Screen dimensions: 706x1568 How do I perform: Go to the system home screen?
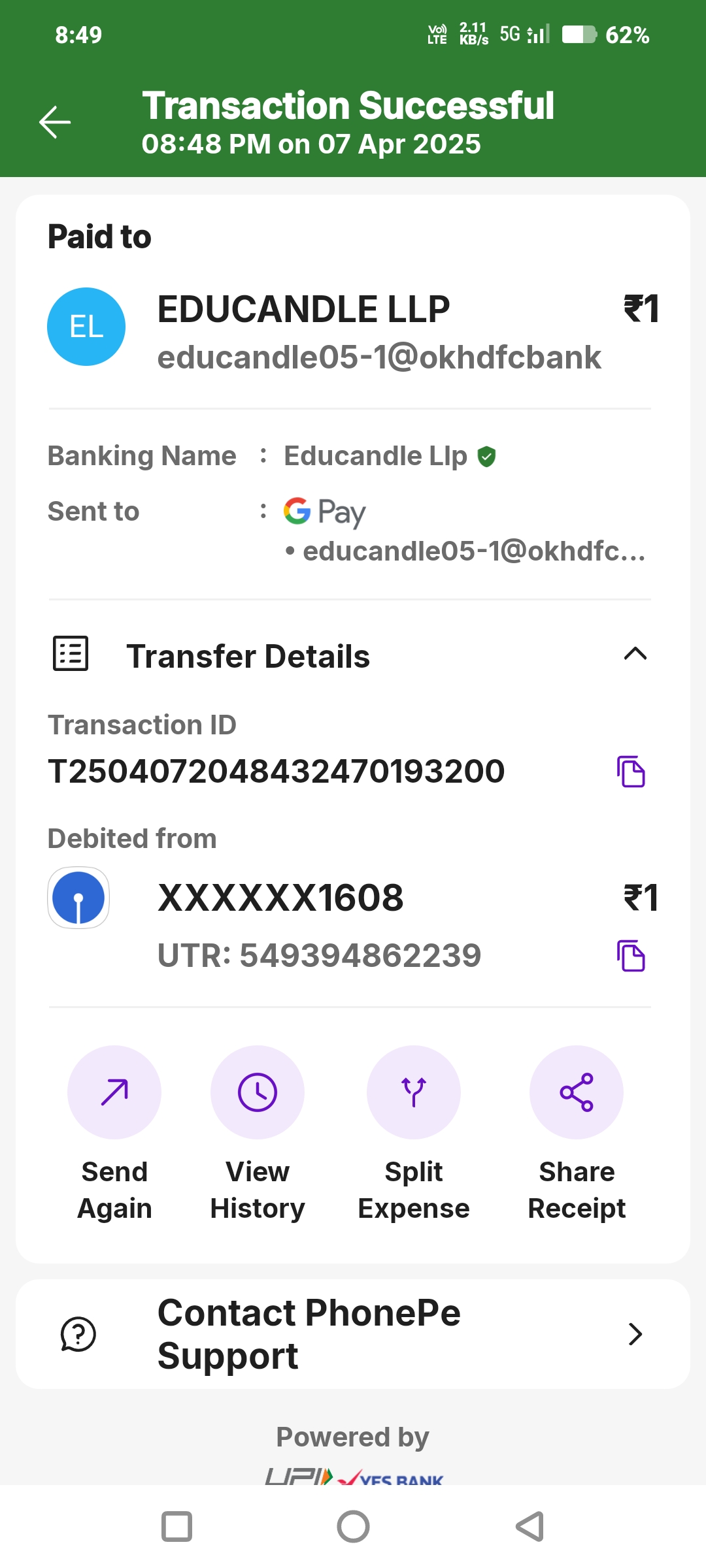pos(353,1527)
